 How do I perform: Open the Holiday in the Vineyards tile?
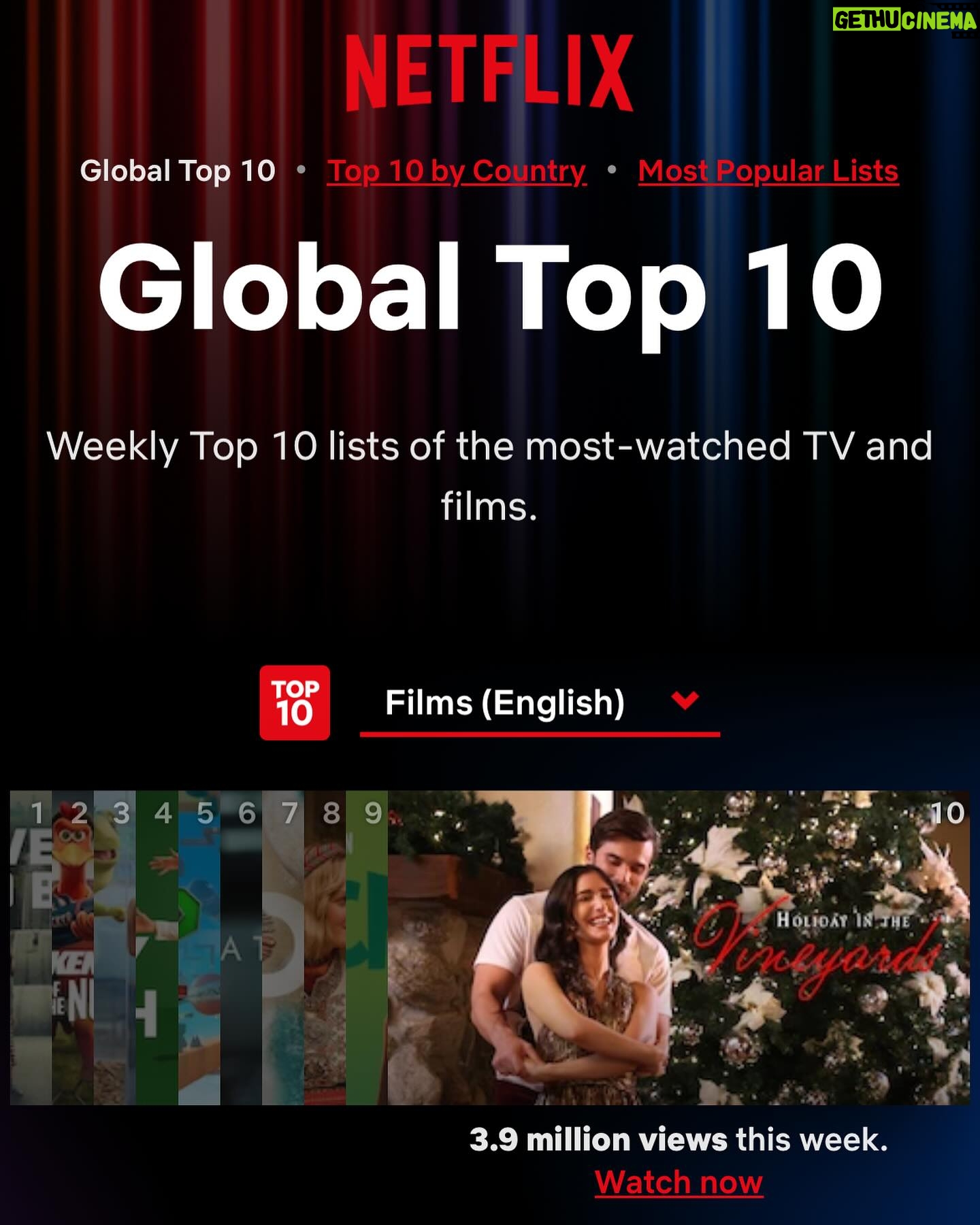[x=679, y=946]
